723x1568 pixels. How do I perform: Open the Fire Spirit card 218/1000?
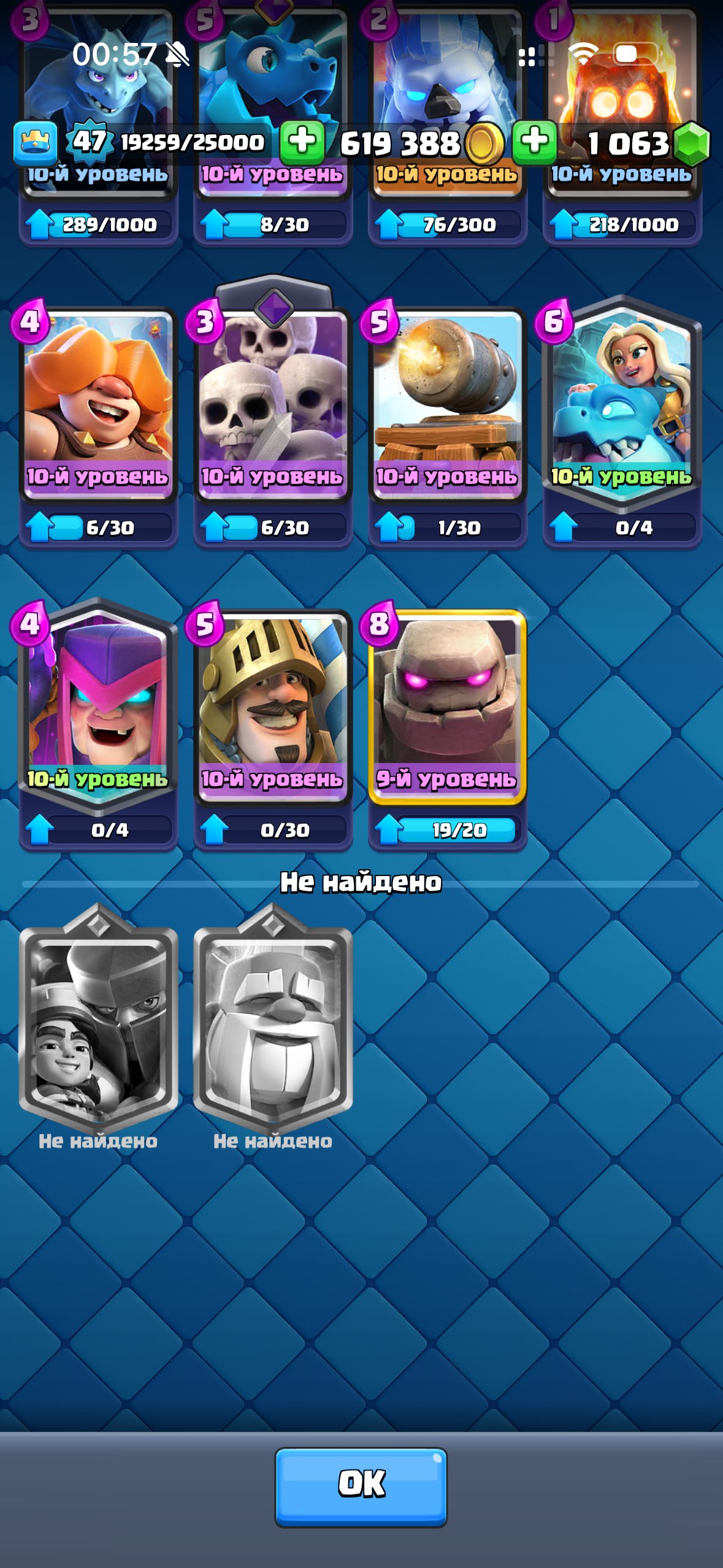click(622, 92)
